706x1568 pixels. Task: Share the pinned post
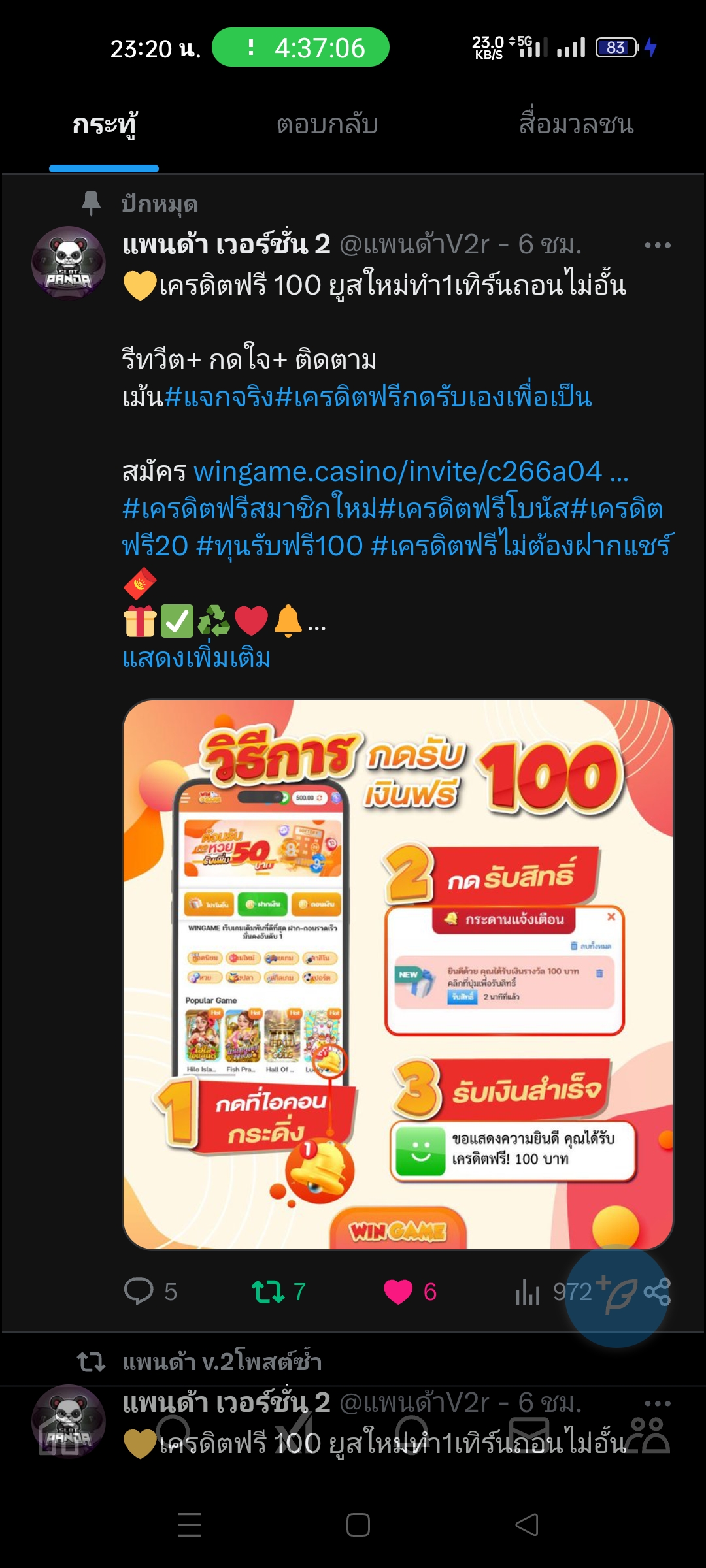point(658,1292)
